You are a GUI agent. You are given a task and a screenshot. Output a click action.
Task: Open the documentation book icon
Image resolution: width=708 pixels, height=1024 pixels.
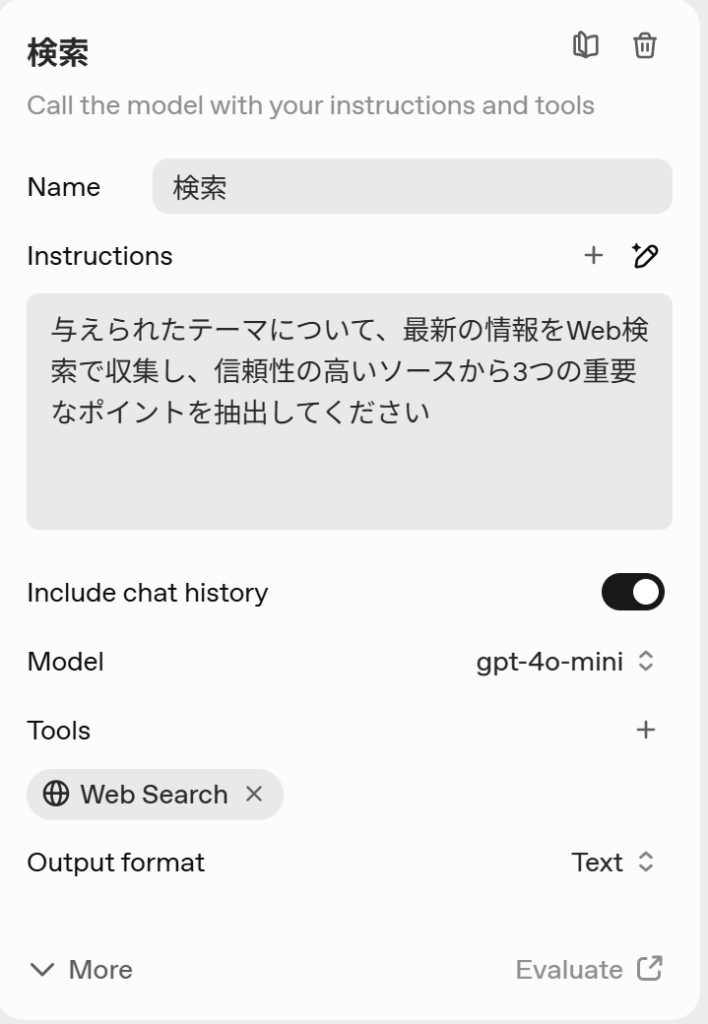click(585, 46)
